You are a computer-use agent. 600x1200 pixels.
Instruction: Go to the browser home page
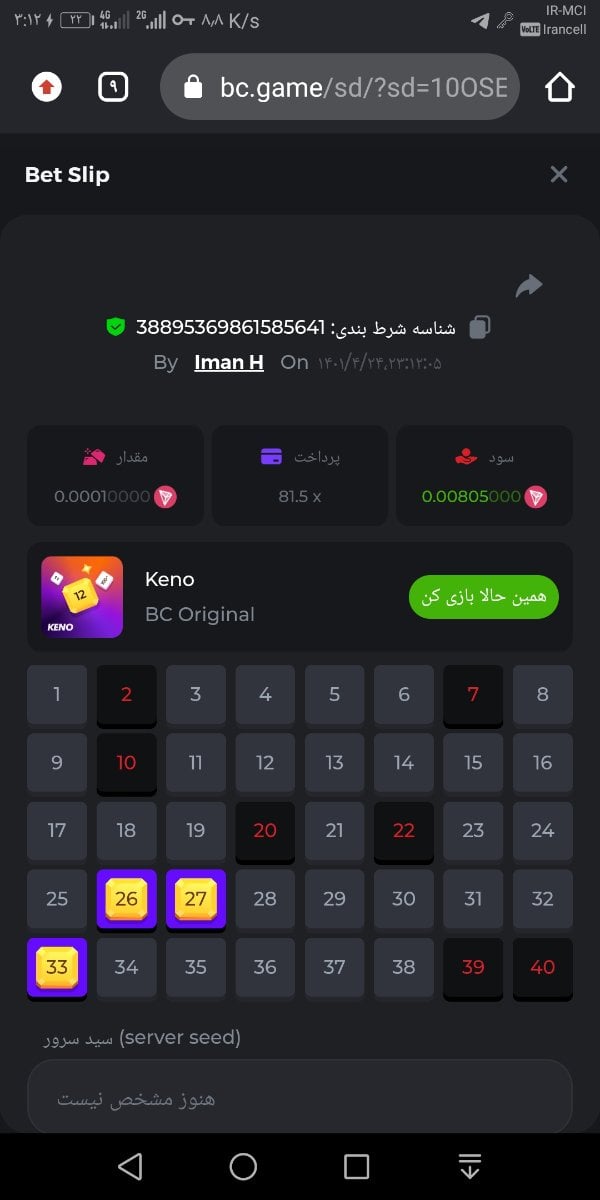[560, 88]
